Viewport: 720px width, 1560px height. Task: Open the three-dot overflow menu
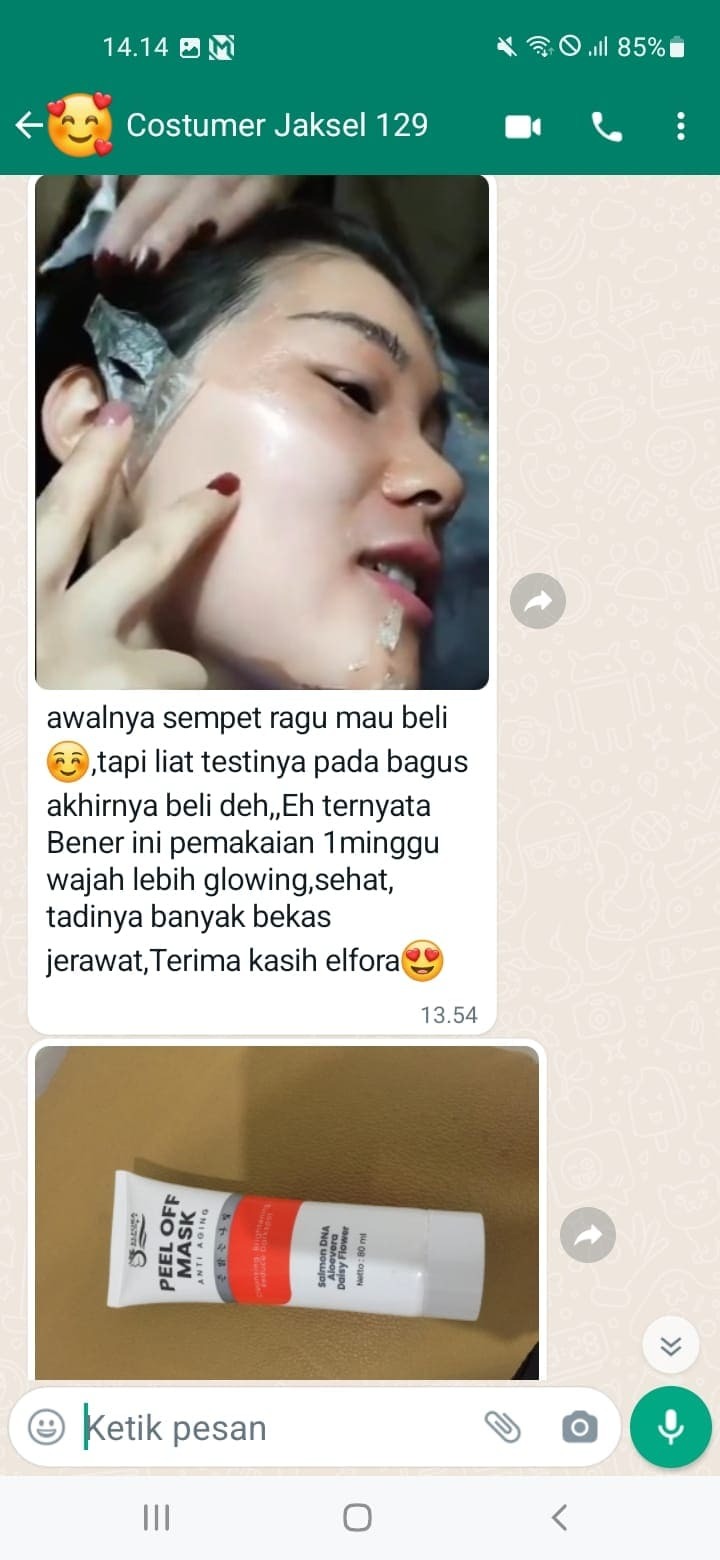(x=681, y=126)
